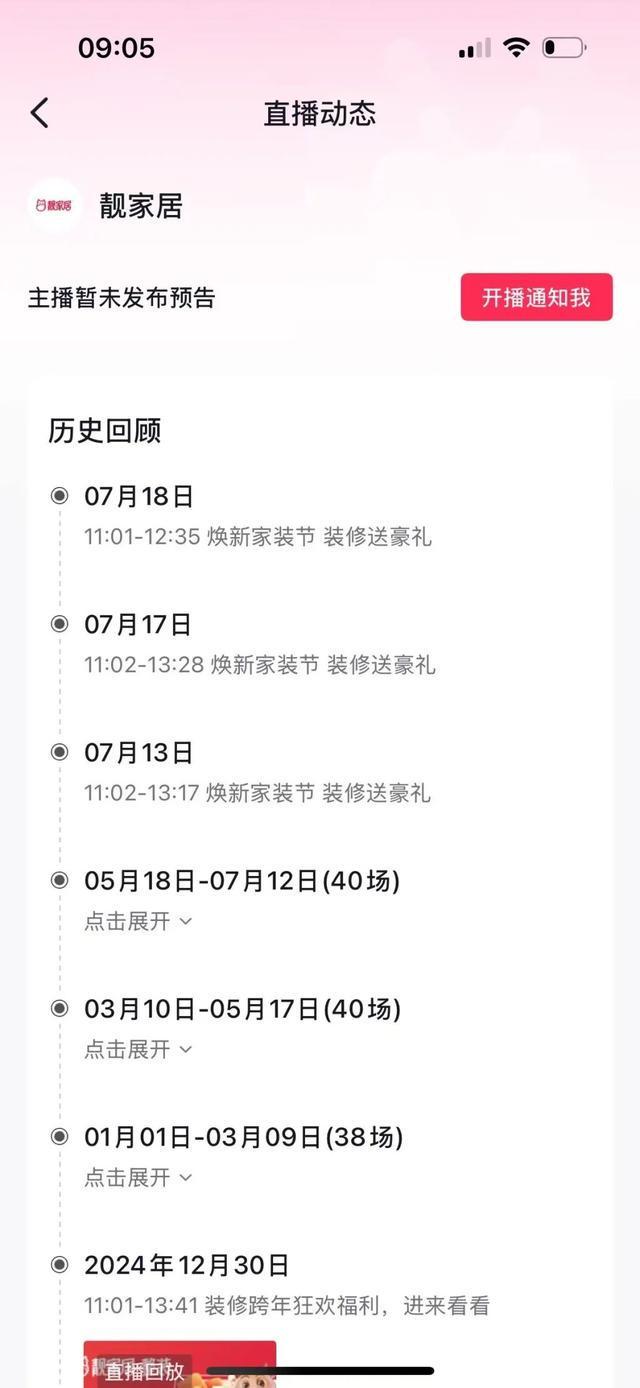640x1388 pixels.
Task: Open 靓家居 profile avatar
Action: pos(54,206)
